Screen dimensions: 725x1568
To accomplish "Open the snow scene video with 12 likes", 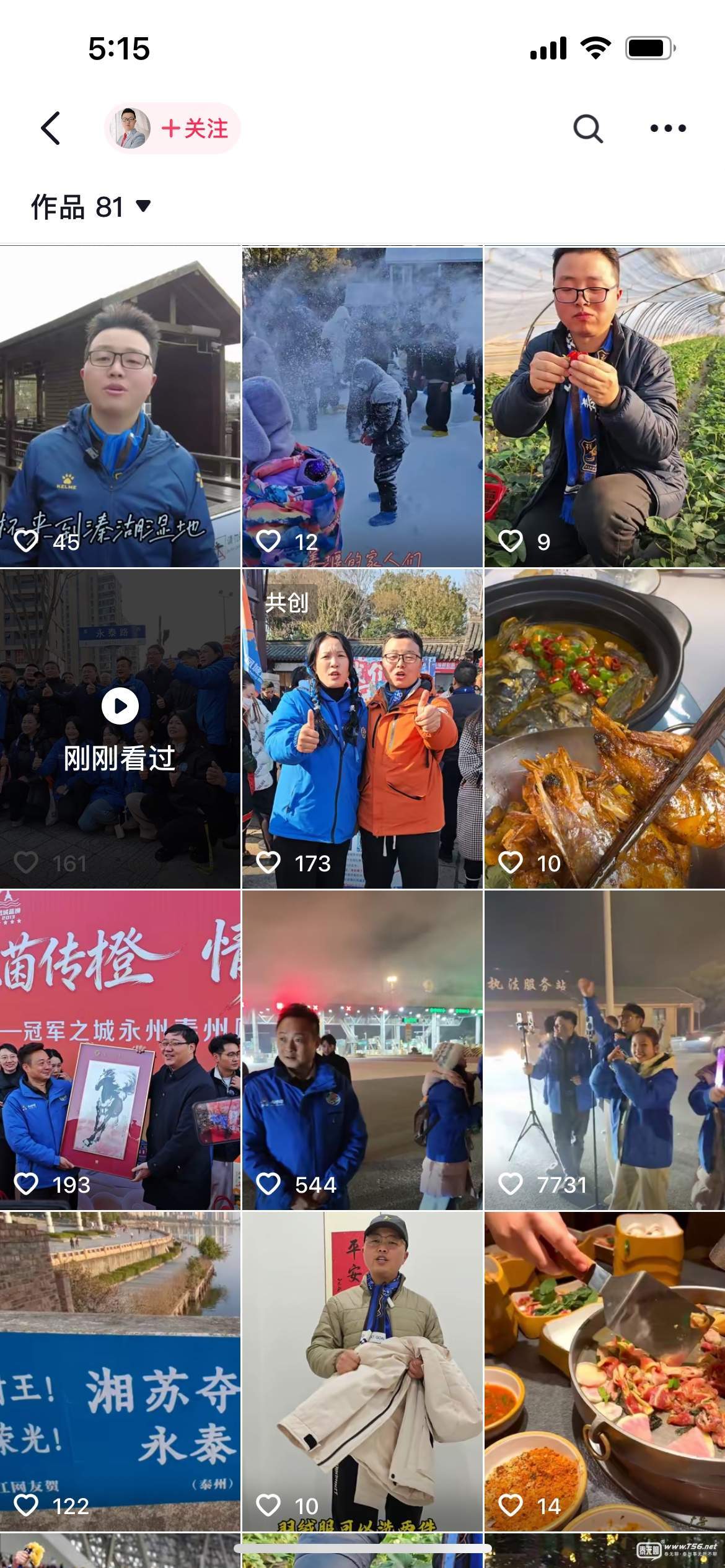I will coord(362,407).
